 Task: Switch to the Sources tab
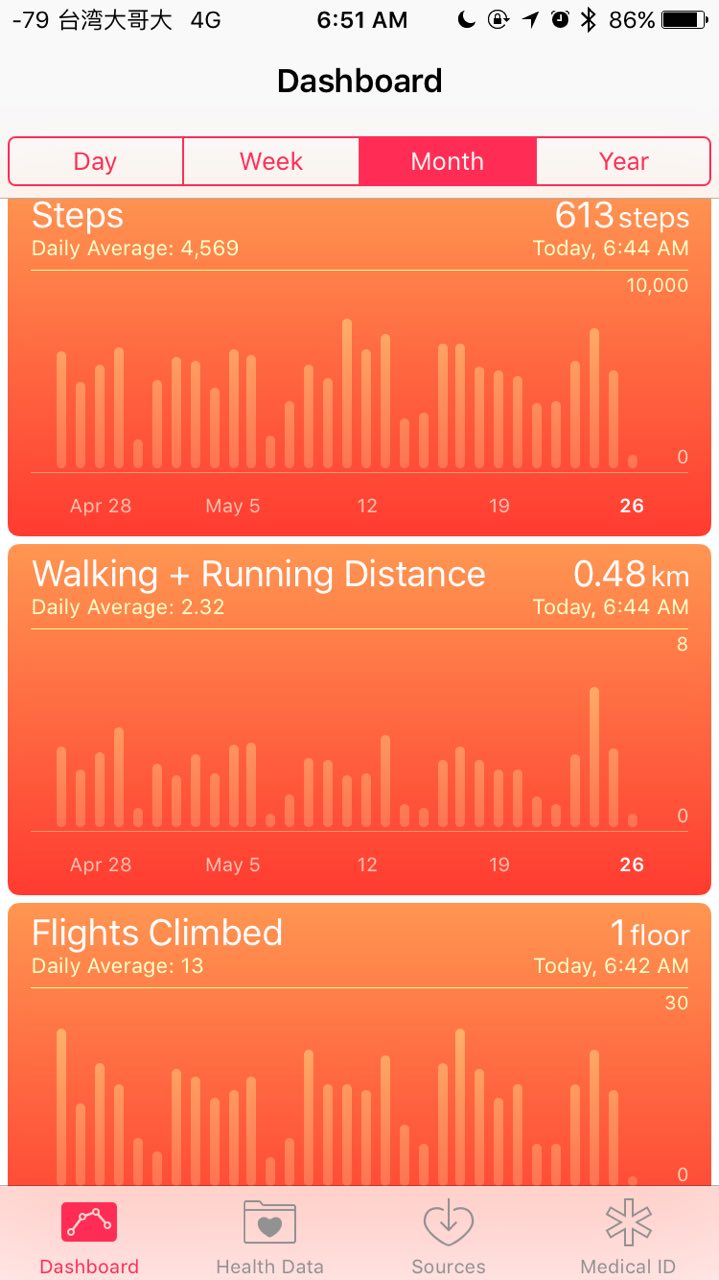click(x=448, y=1235)
